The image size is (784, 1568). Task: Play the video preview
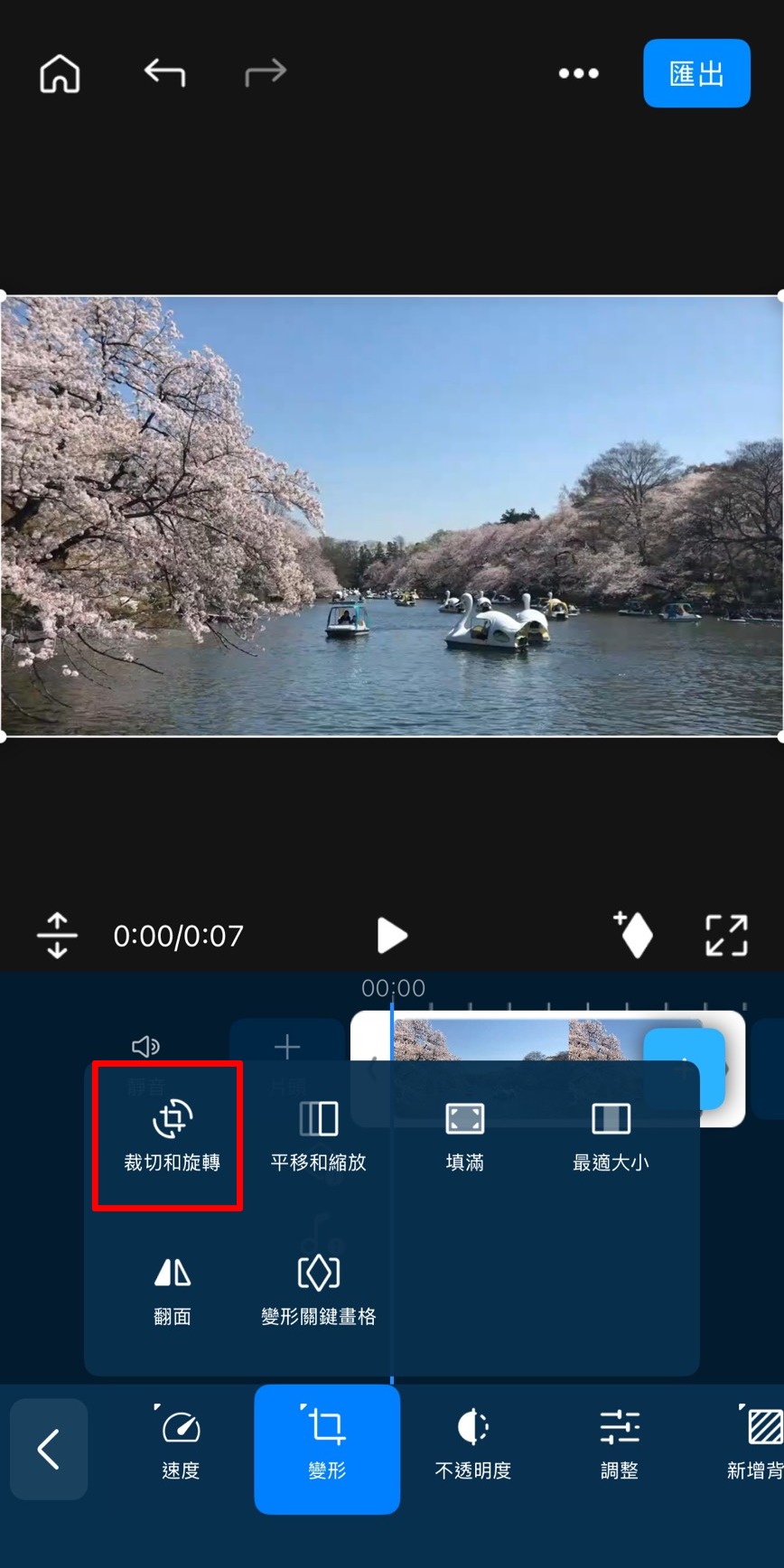(391, 935)
